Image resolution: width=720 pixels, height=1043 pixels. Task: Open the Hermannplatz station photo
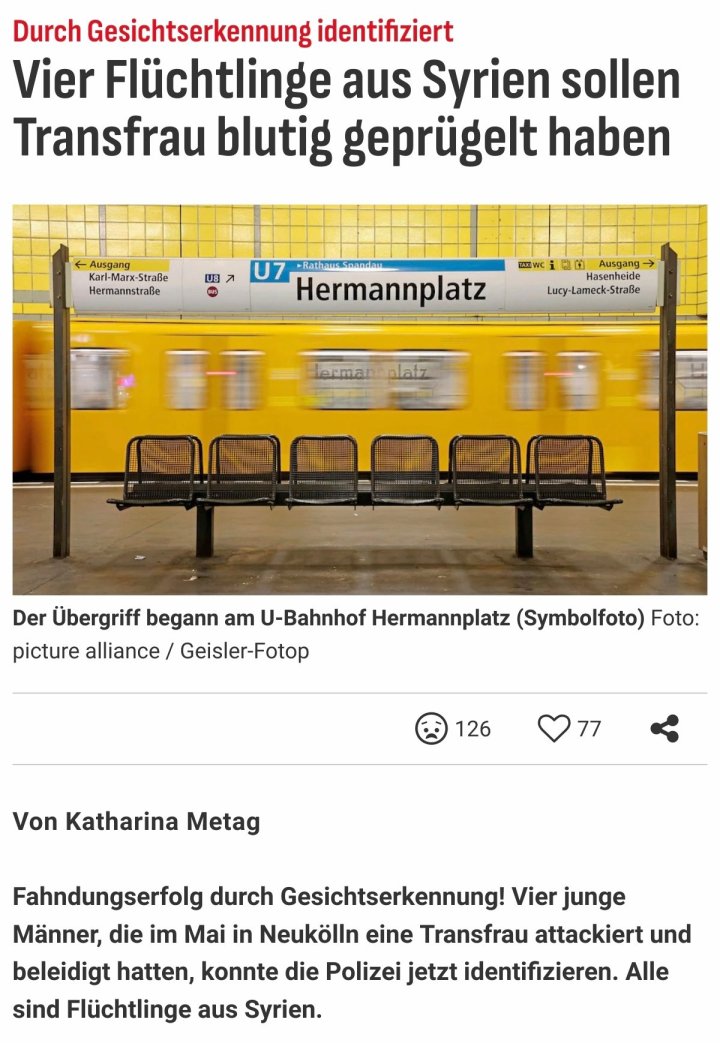[360, 400]
